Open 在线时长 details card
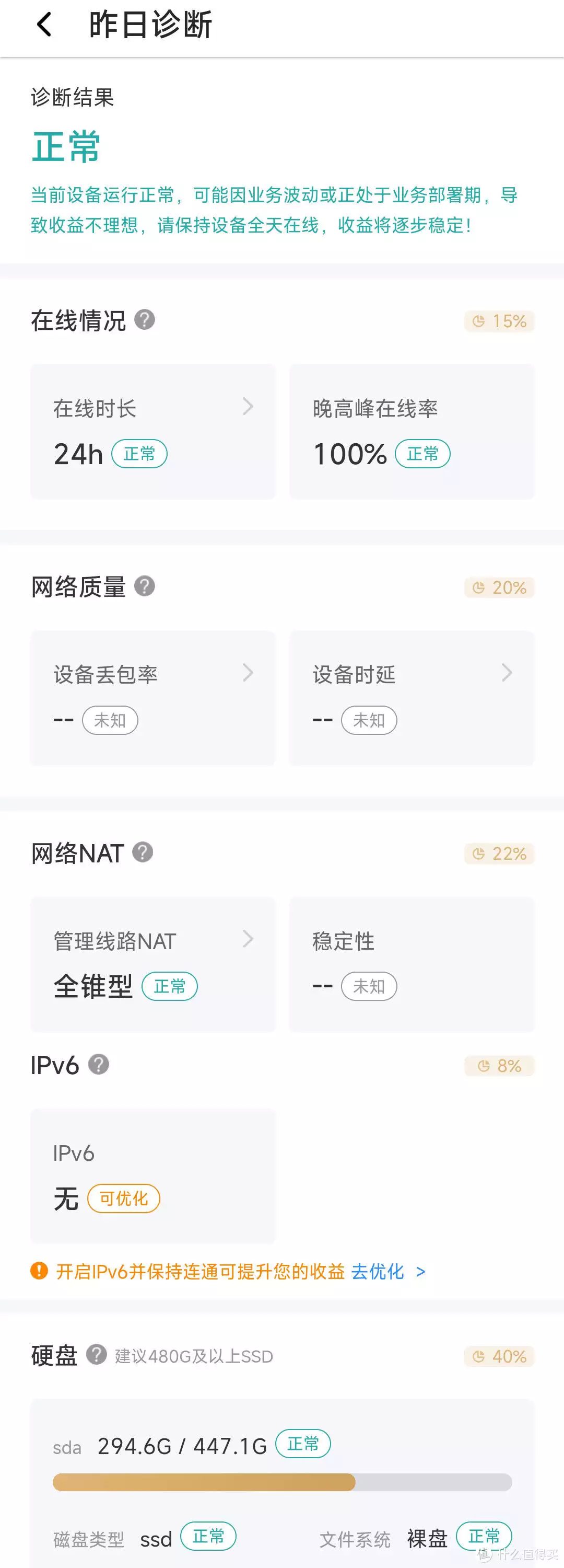 tap(152, 432)
